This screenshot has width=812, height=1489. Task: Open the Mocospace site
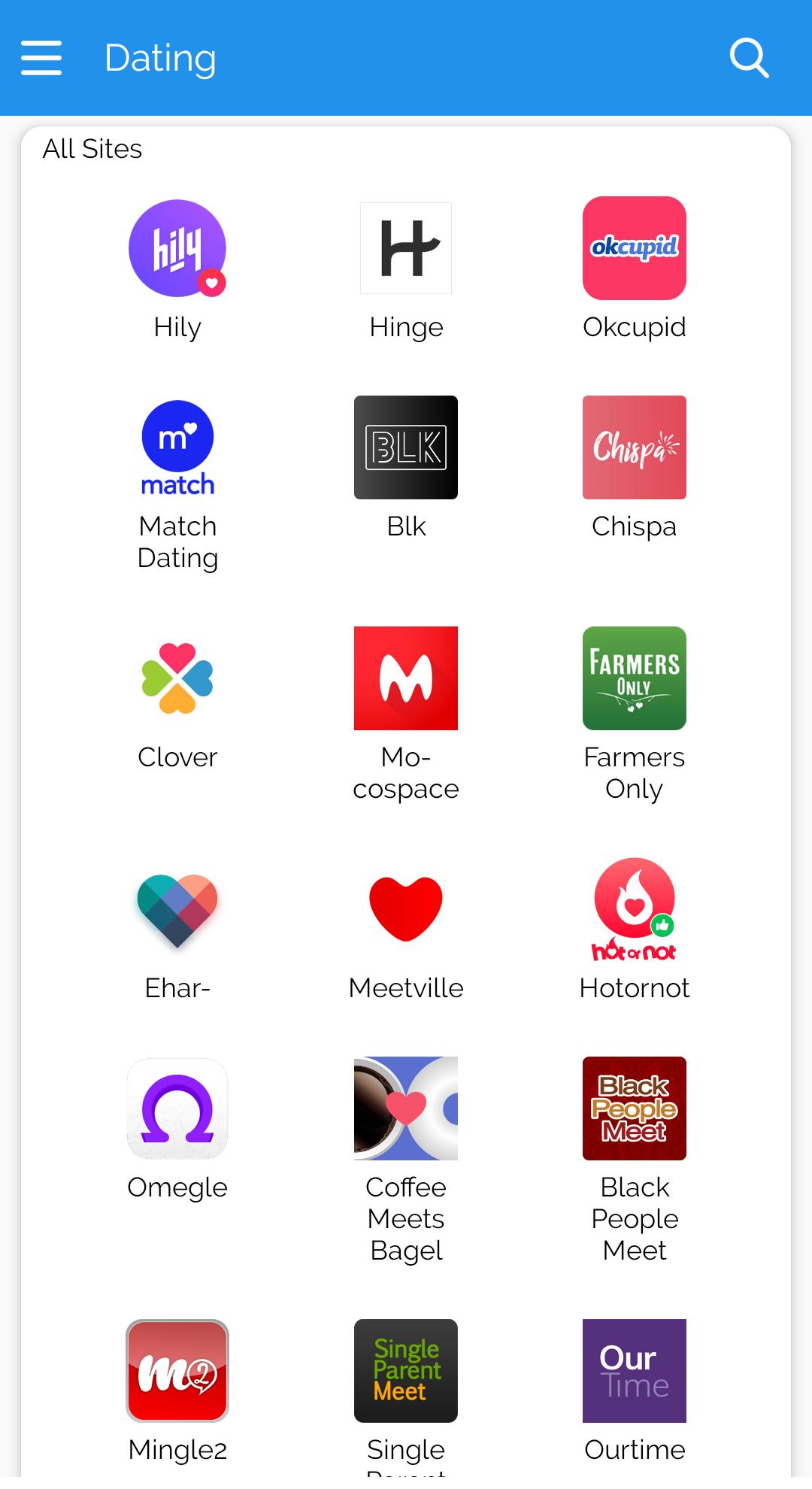tap(406, 678)
